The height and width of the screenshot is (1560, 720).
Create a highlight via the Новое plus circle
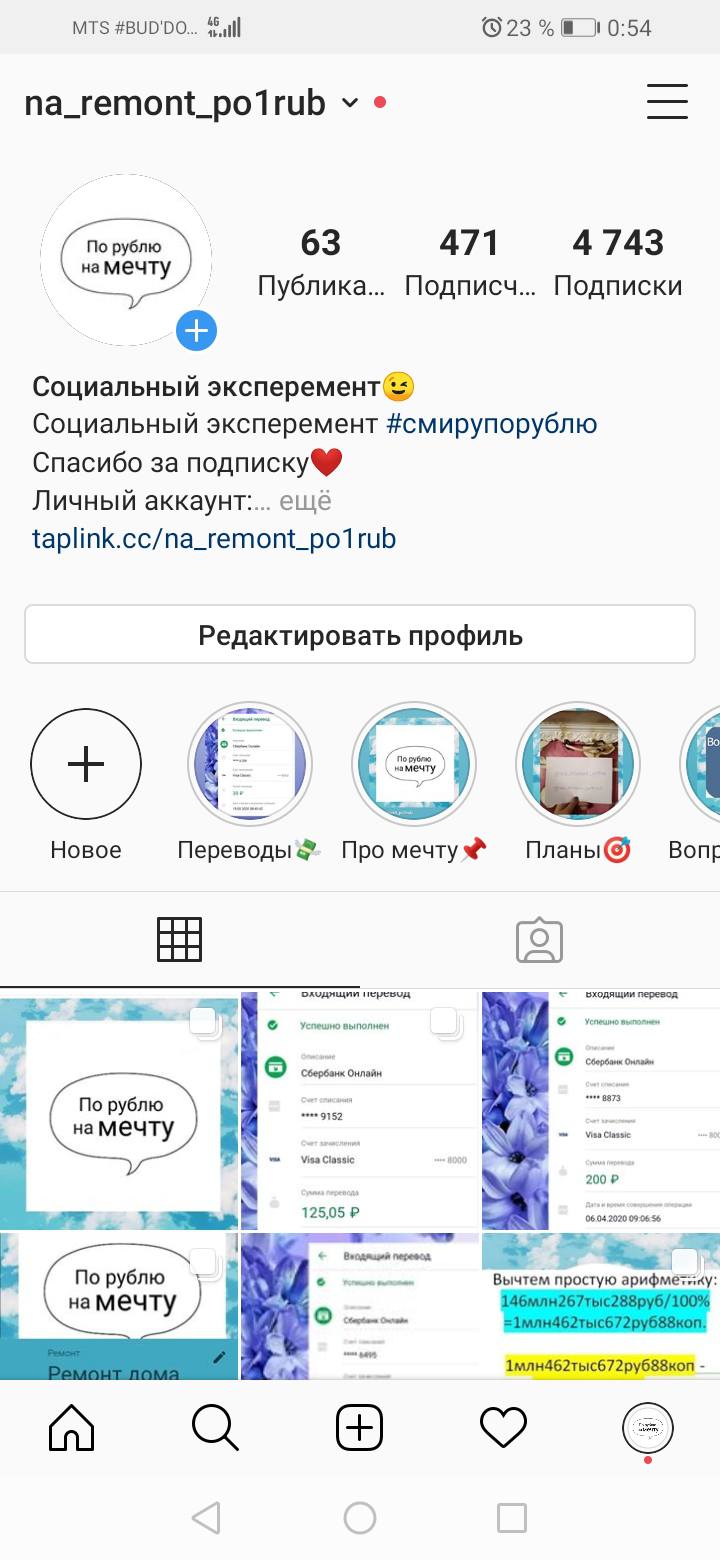86,763
